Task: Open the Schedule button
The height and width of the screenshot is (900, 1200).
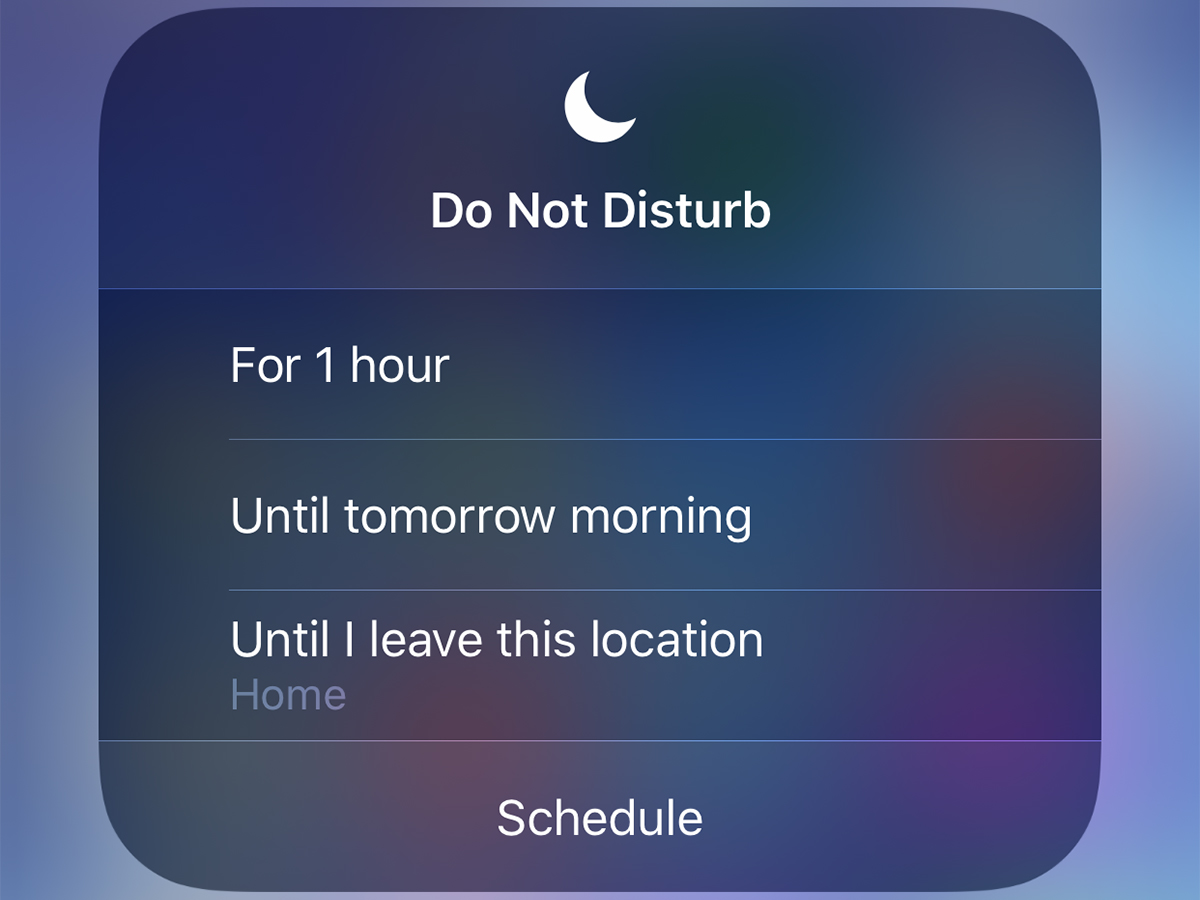Action: [x=600, y=817]
